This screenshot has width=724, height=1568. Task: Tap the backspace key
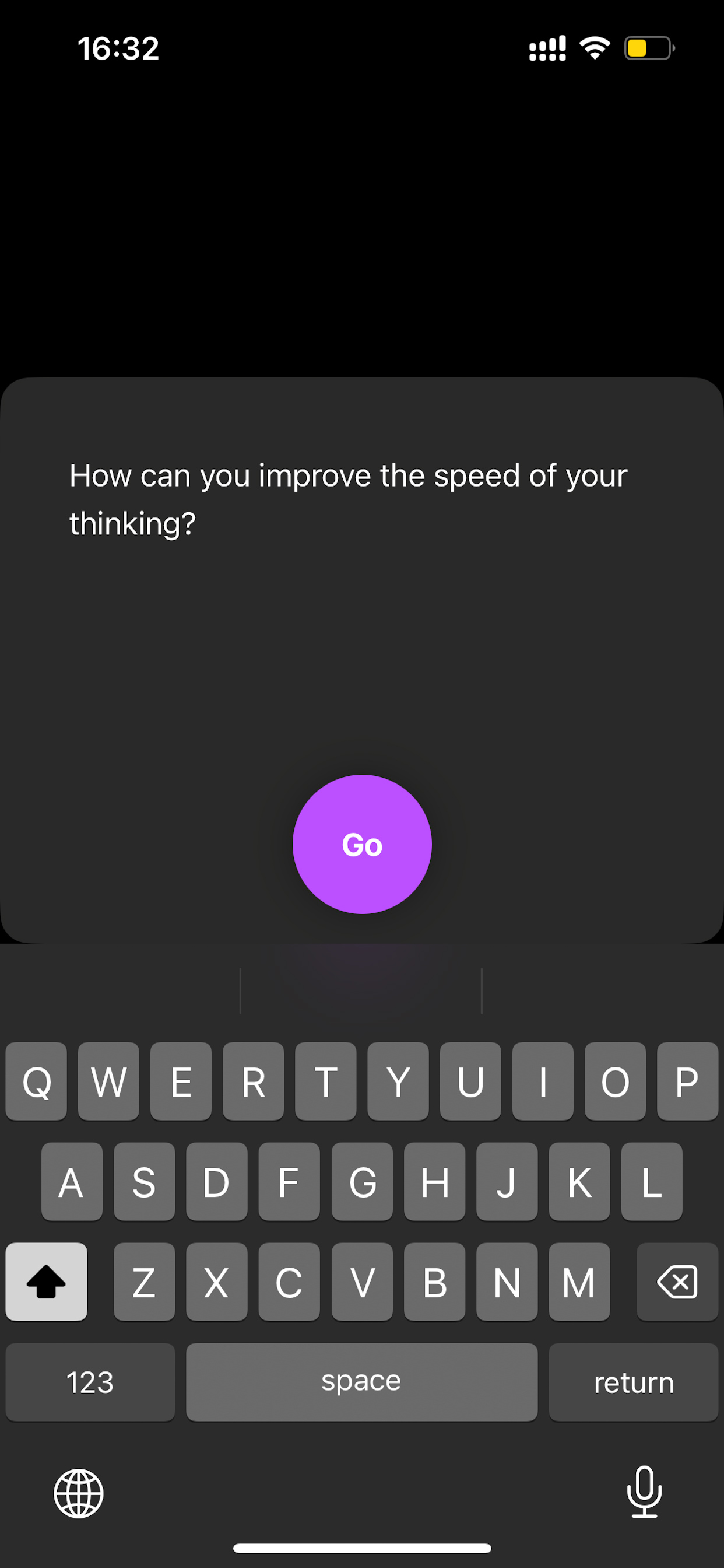677,1283
